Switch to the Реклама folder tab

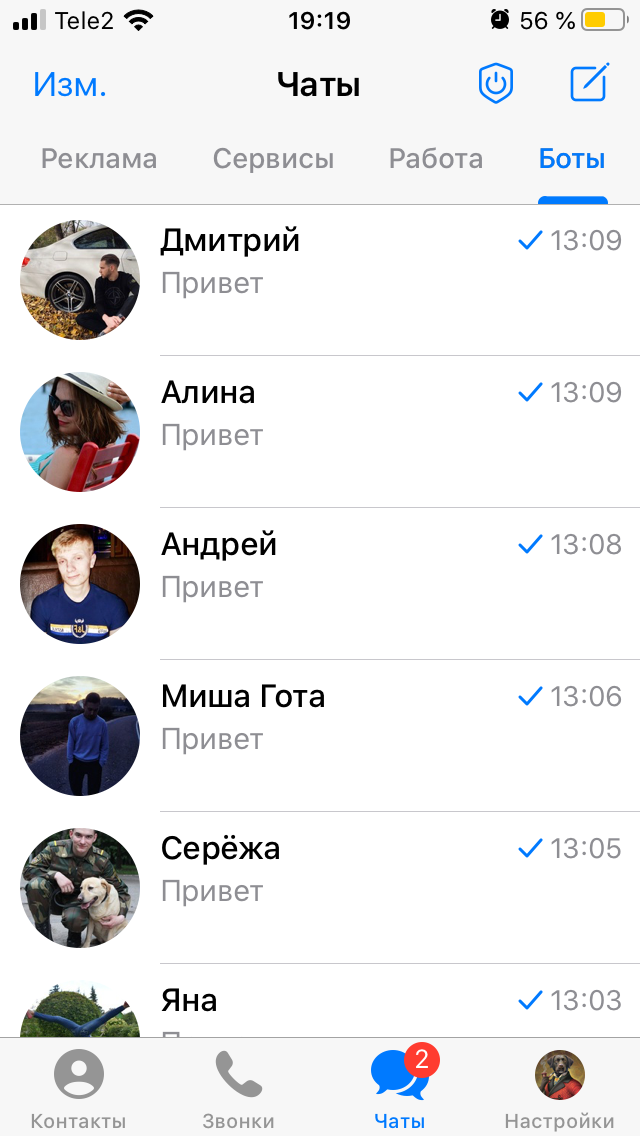[x=99, y=159]
